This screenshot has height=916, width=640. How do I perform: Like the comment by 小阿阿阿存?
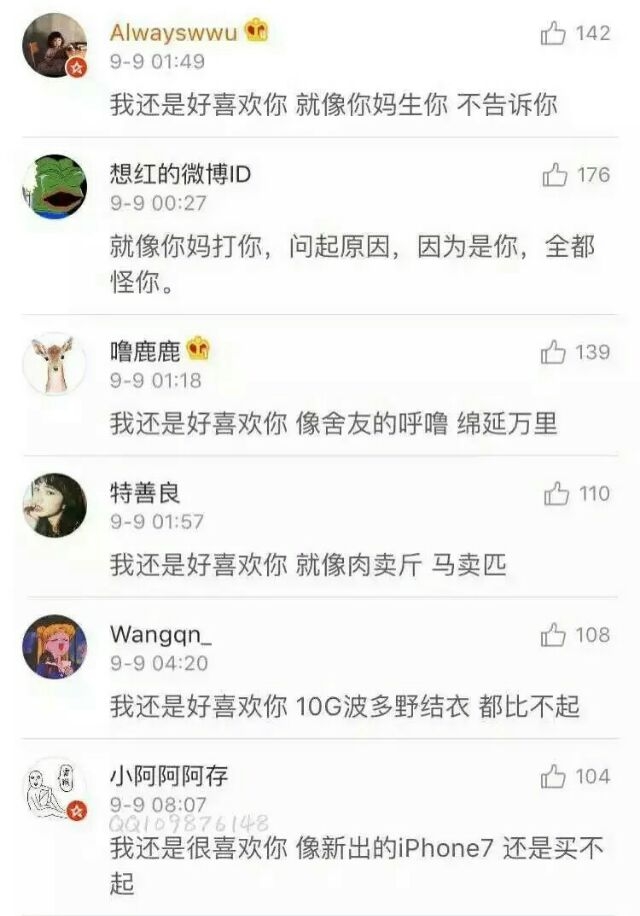tap(555, 777)
